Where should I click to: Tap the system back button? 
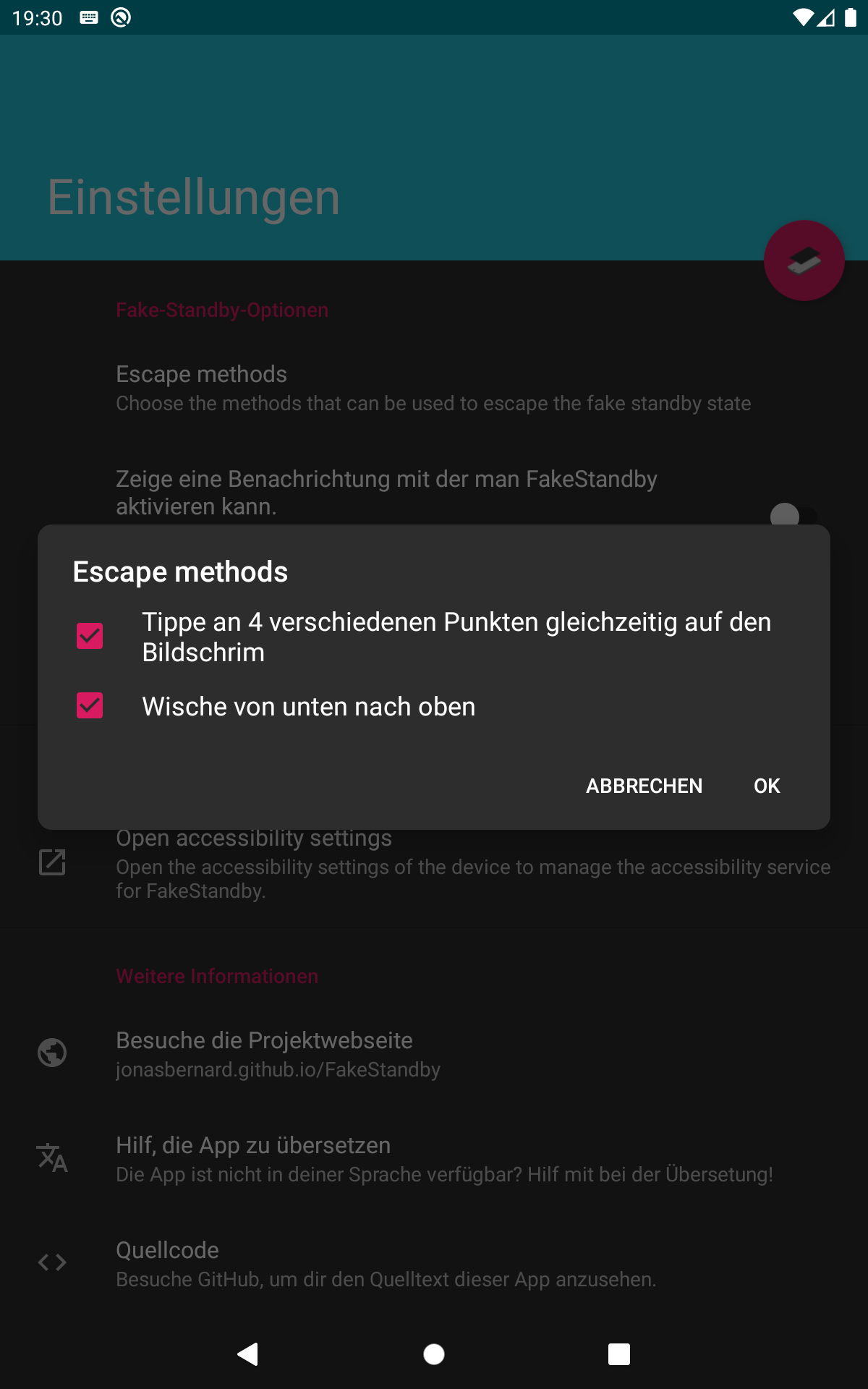(x=248, y=1354)
